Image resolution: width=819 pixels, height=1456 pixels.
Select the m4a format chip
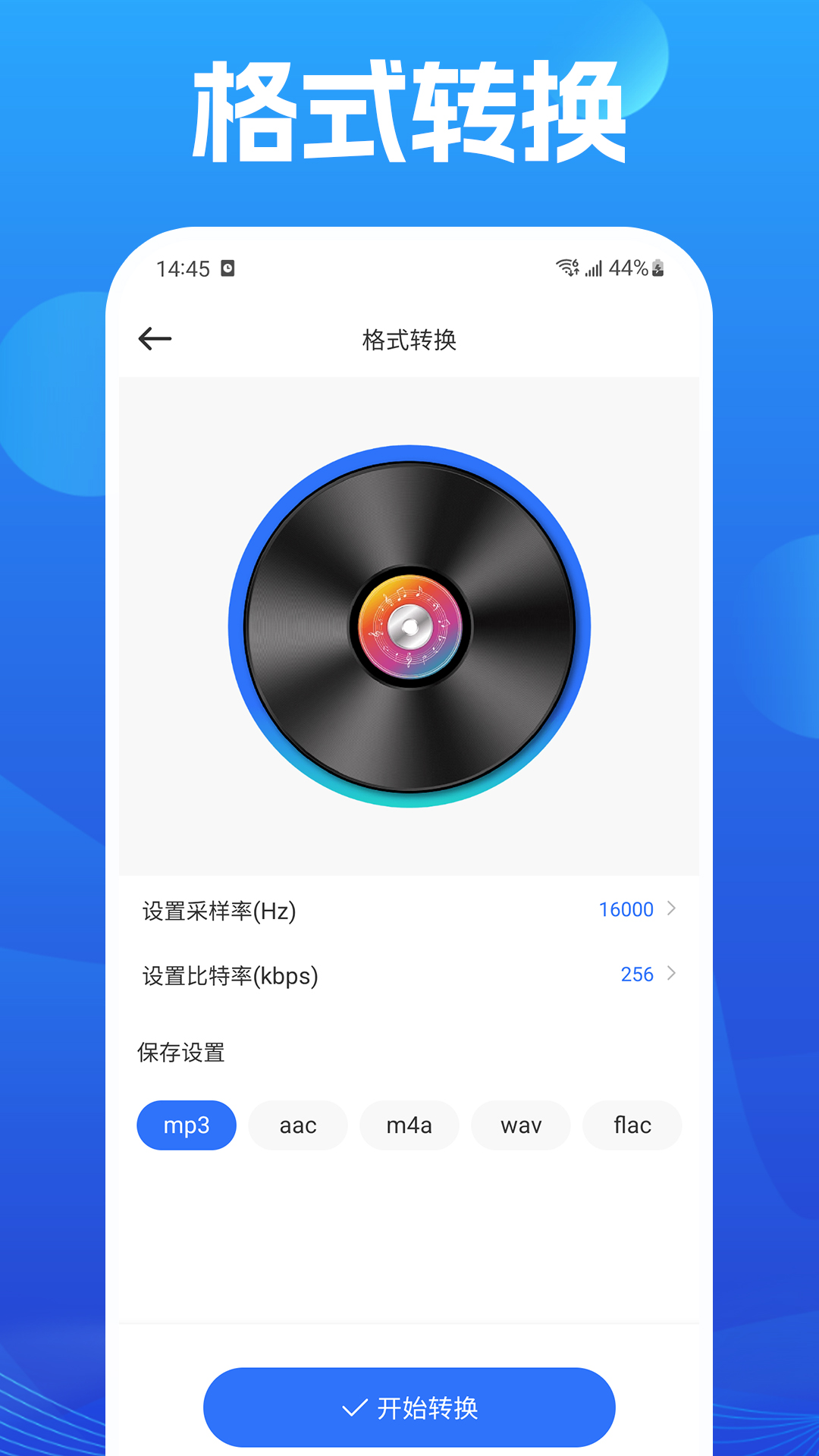(409, 1125)
